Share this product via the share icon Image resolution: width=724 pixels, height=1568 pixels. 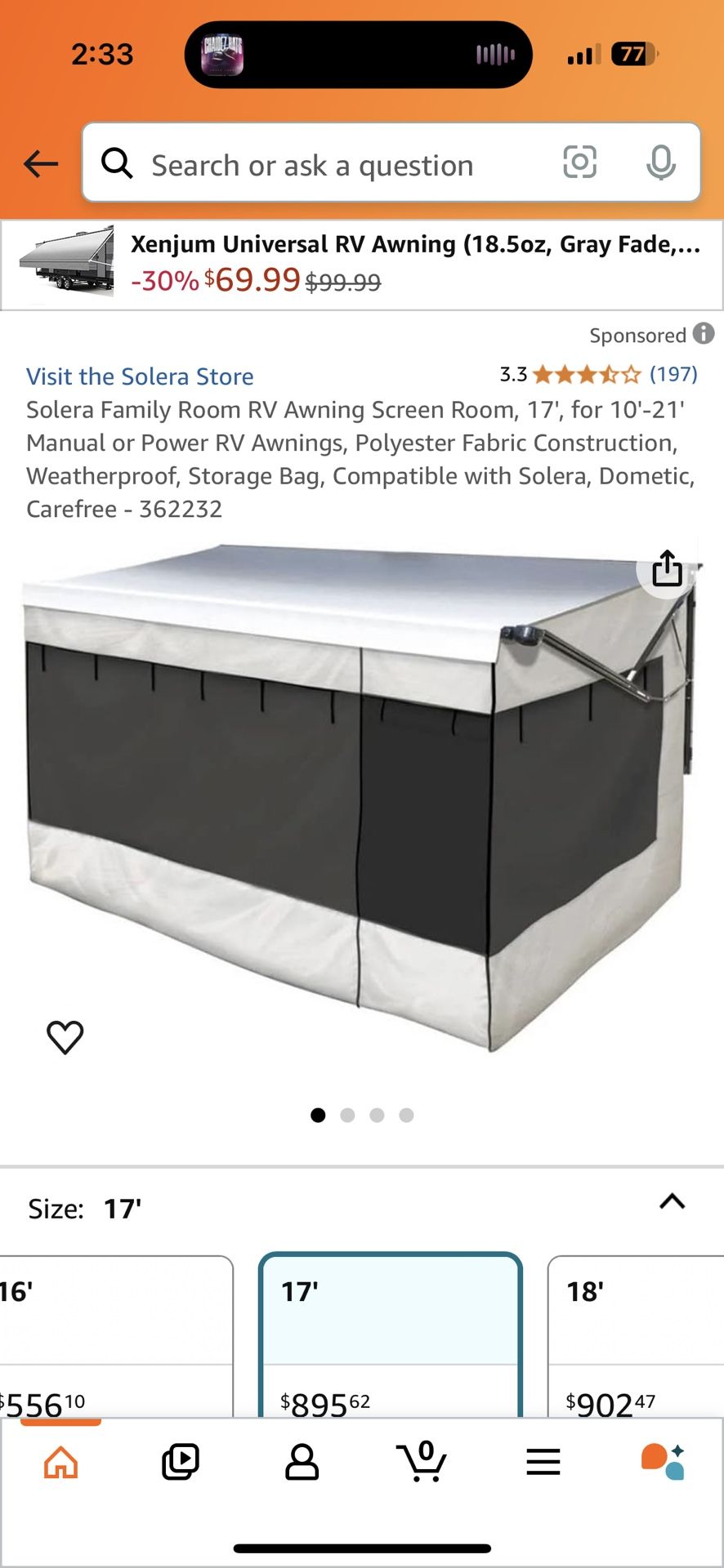(667, 569)
